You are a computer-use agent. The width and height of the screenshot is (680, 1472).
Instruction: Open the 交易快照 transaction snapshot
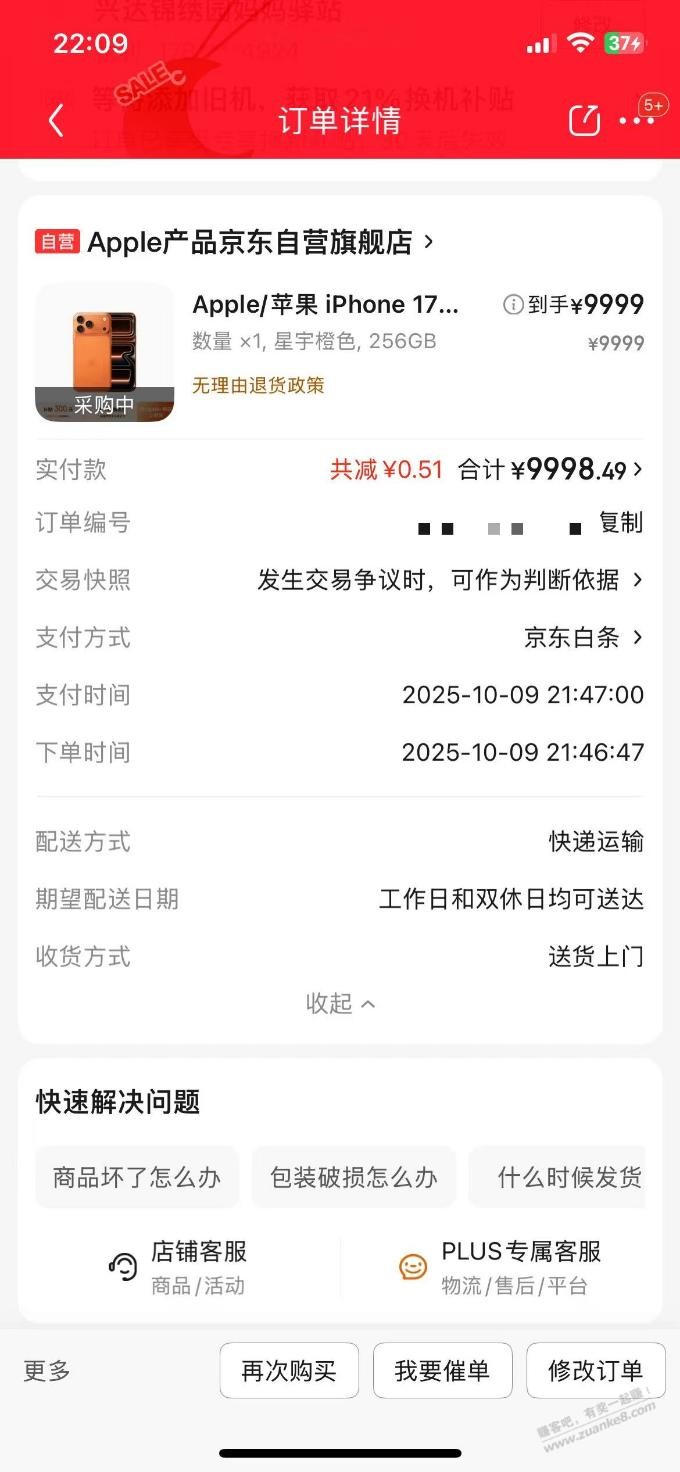tap(450, 580)
